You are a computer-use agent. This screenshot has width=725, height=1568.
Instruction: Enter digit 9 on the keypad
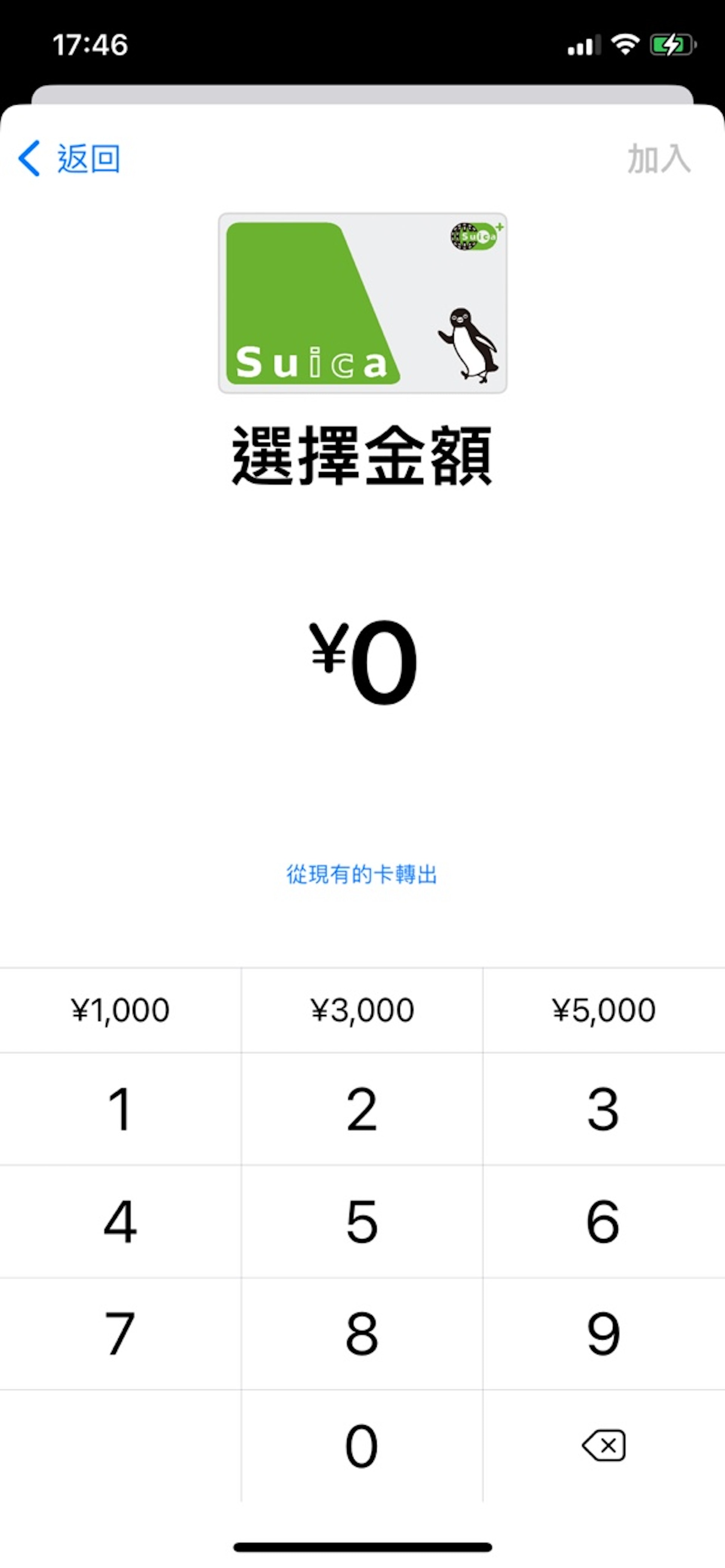pyautogui.click(x=603, y=1333)
